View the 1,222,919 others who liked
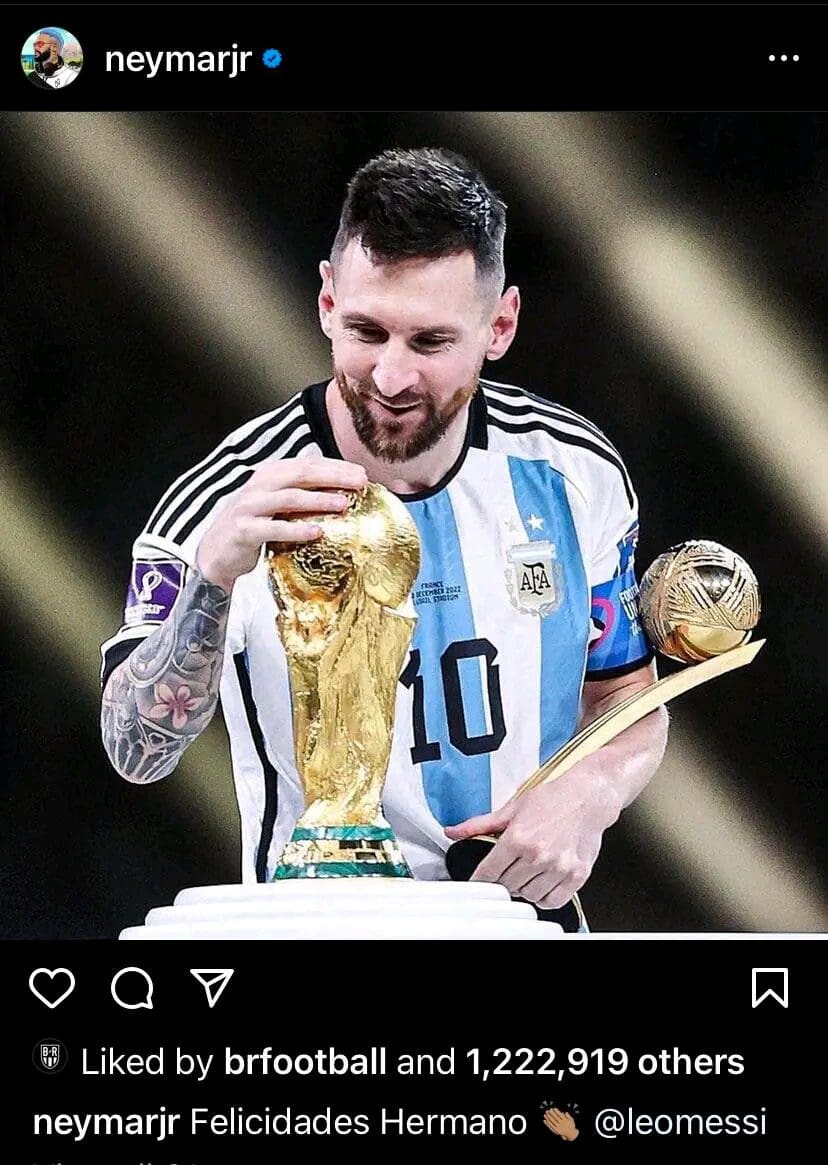This screenshot has width=828, height=1165. click(604, 1062)
